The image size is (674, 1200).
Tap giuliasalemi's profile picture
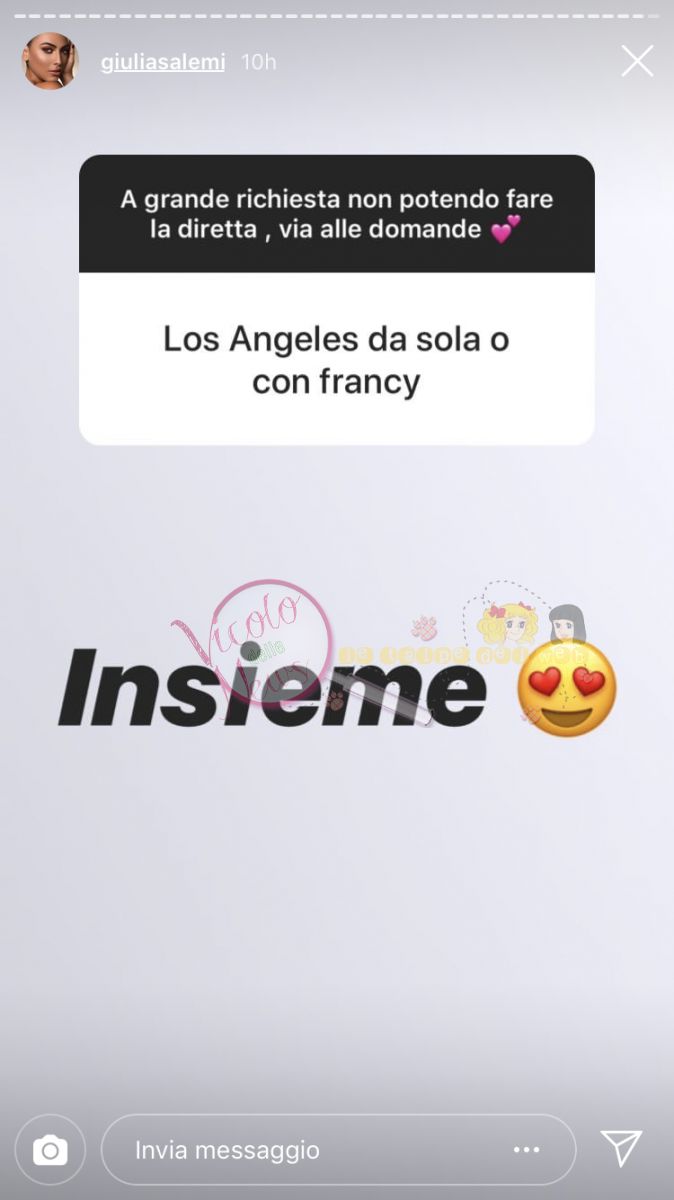coord(50,61)
